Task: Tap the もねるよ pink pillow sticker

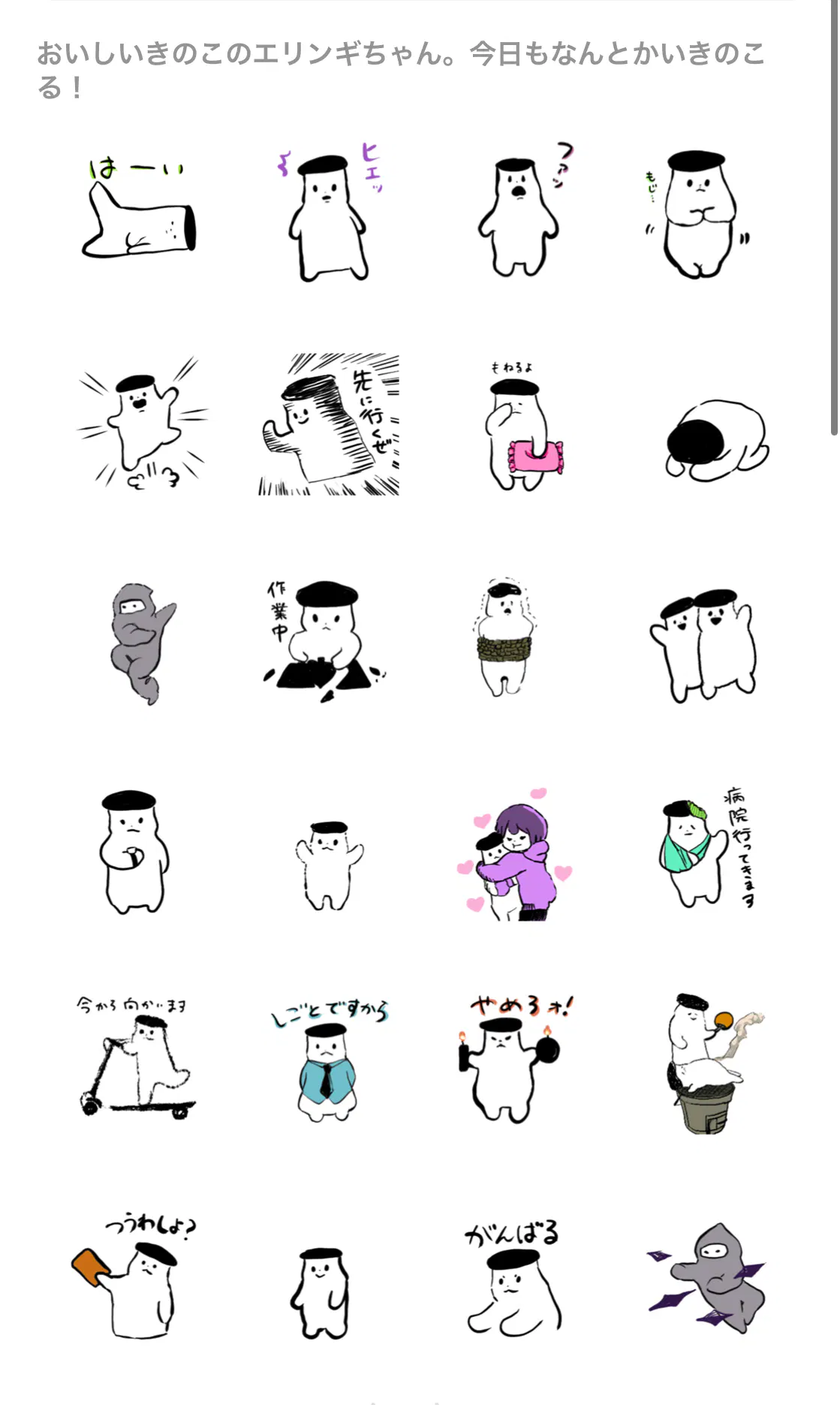Action: (x=525, y=425)
